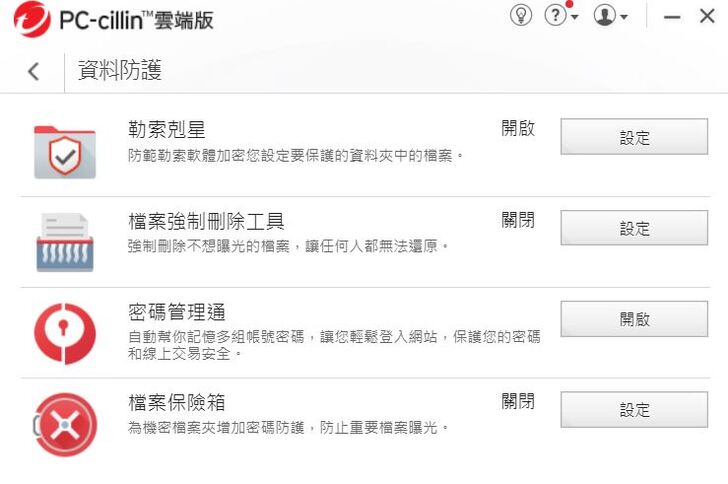Minimize the PC-cillin window
Viewport: 728px width, 484px height.
[672, 17]
